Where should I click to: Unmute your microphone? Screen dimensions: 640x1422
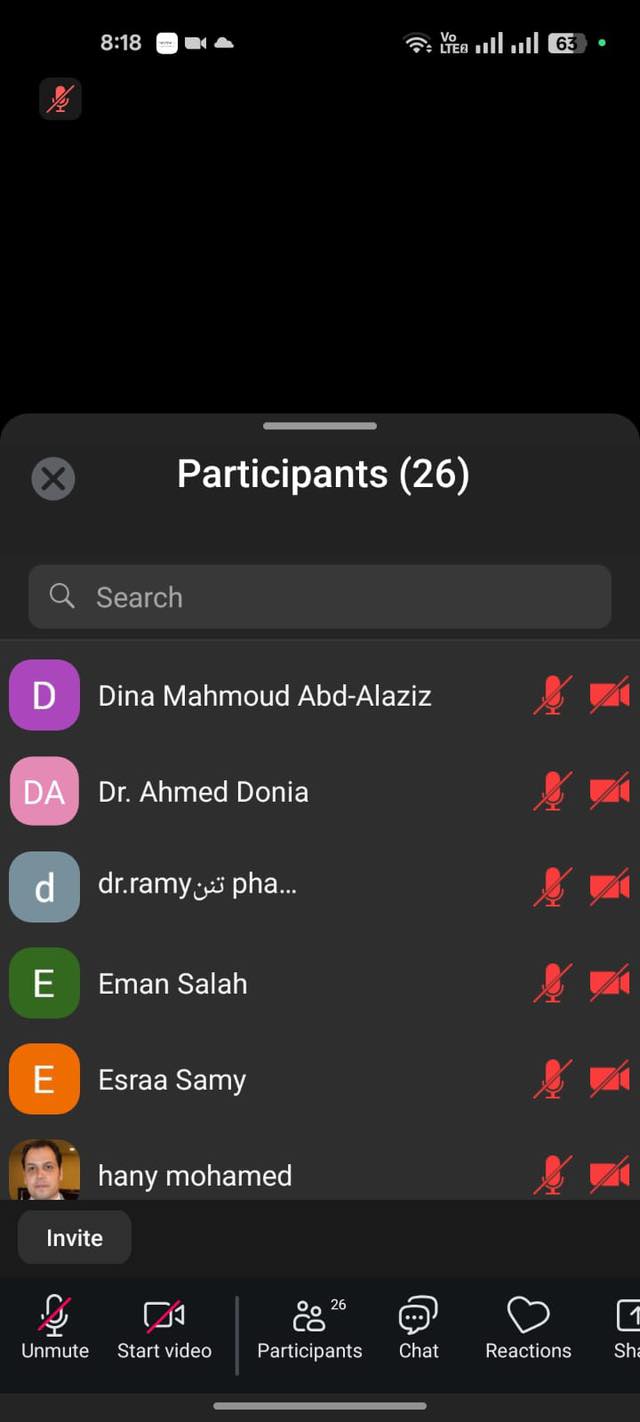tap(55, 1328)
